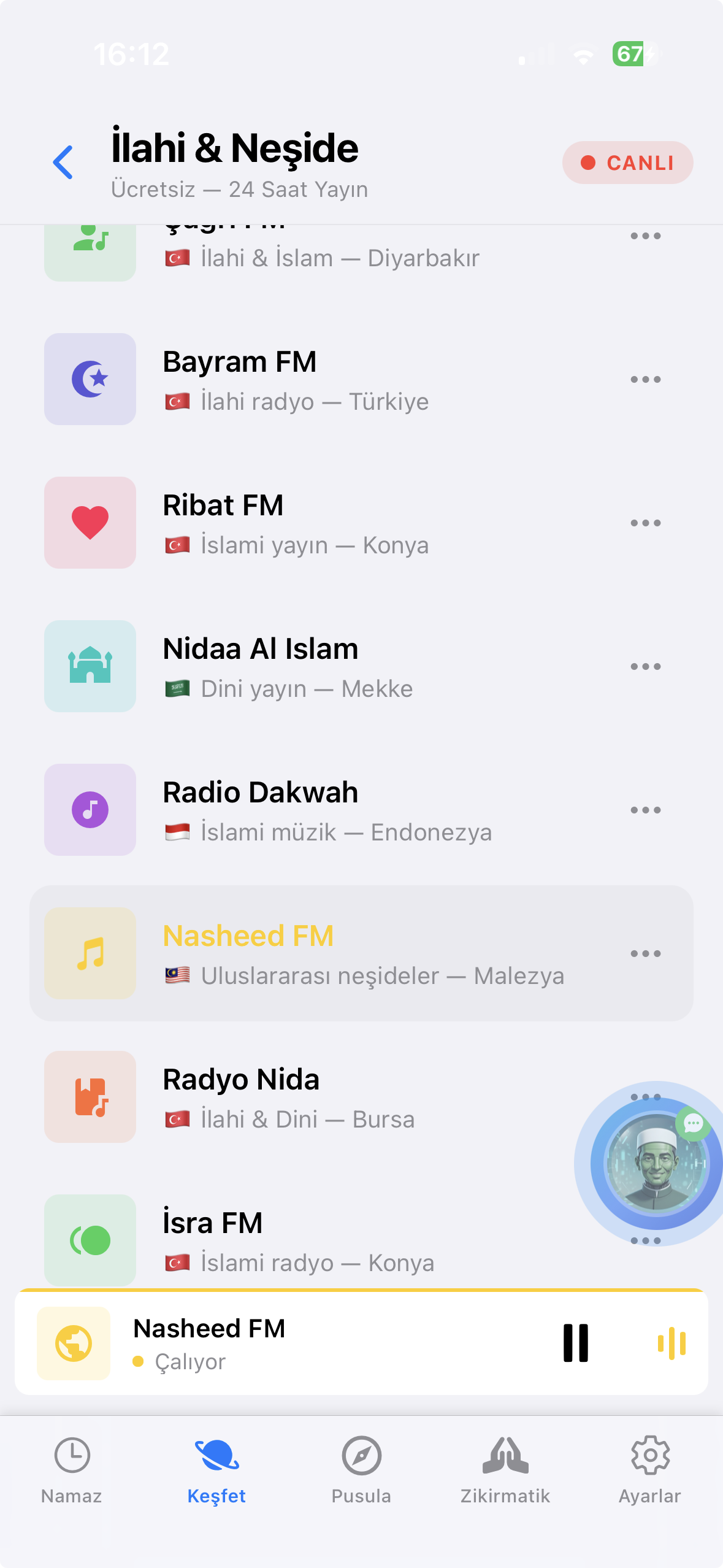723x1568 pixels.
Task: Click the Ribat FM heart icon
Action: coord(90,522)
